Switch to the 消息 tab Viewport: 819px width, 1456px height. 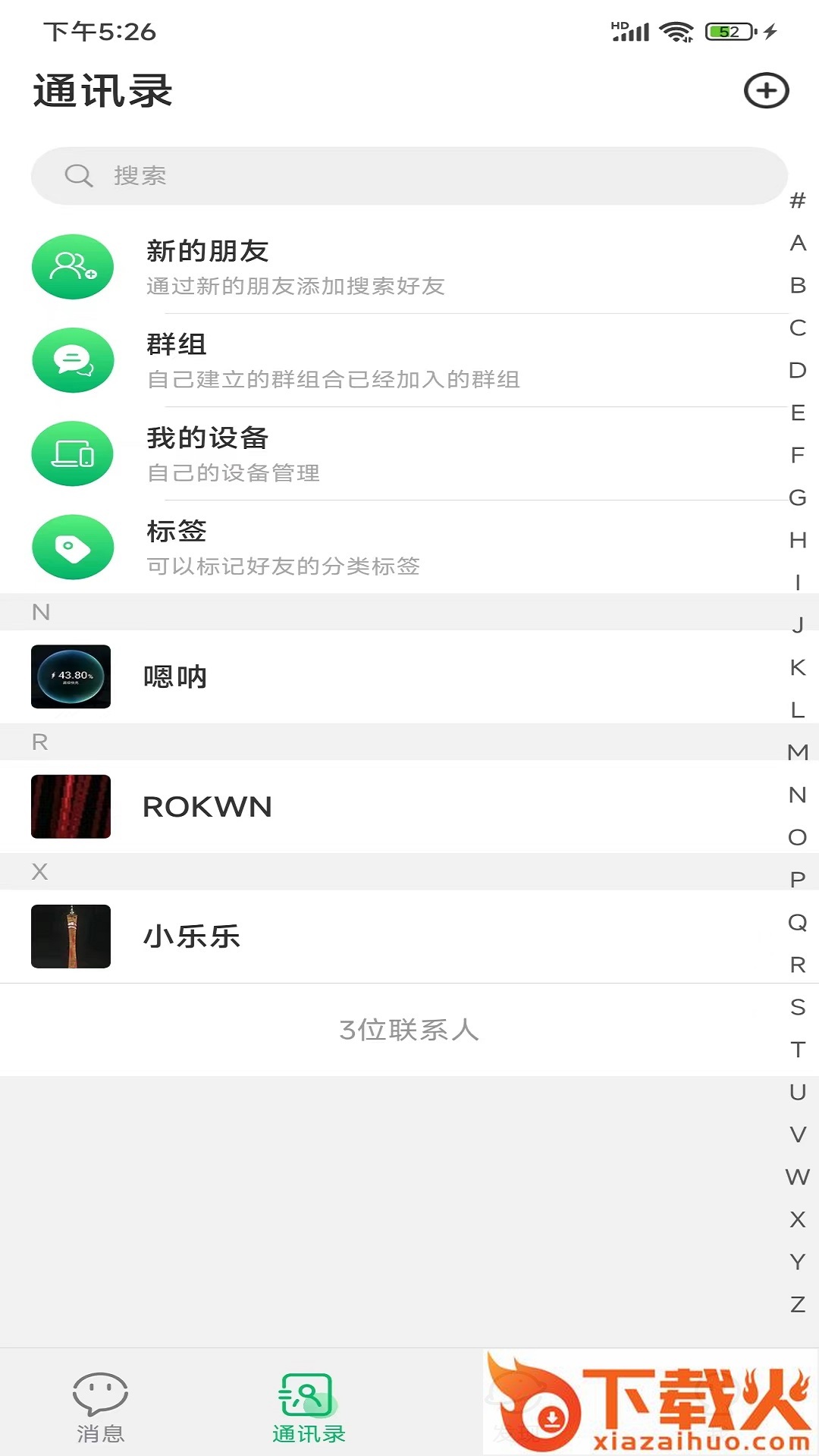pyautogui.click(x=100, y=1407)
